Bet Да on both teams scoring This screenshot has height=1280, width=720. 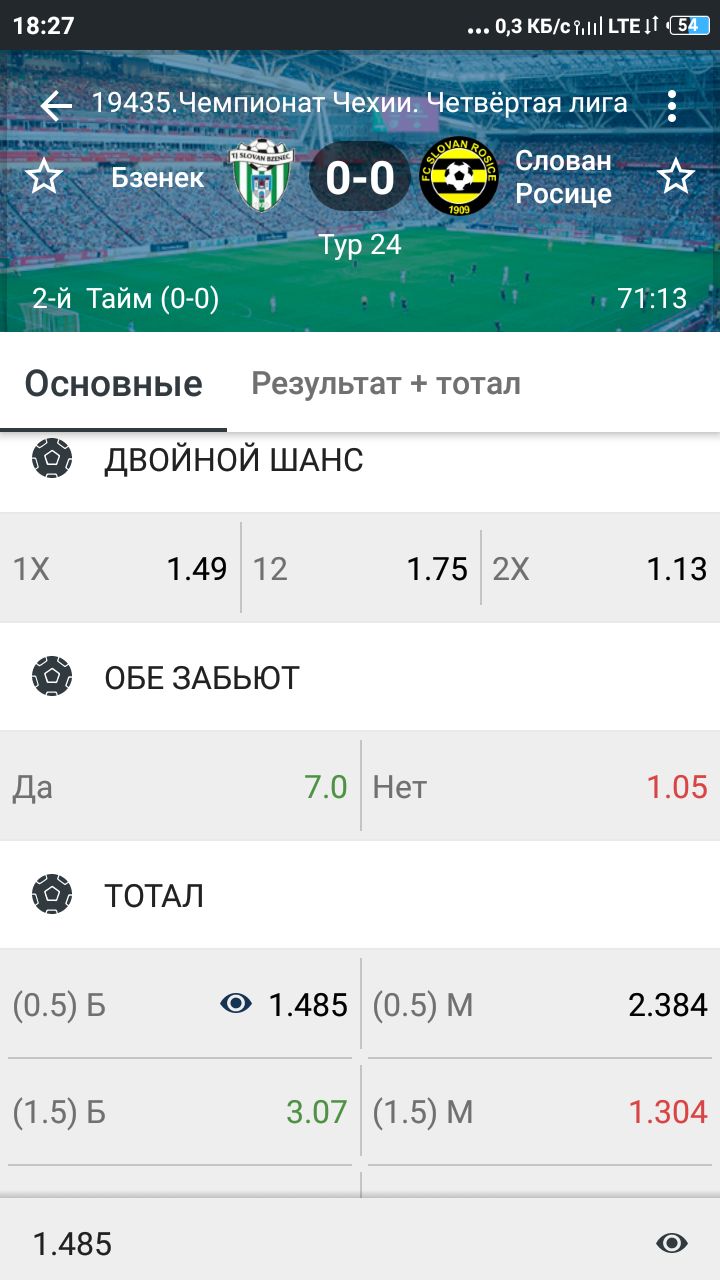pos(180,786)
